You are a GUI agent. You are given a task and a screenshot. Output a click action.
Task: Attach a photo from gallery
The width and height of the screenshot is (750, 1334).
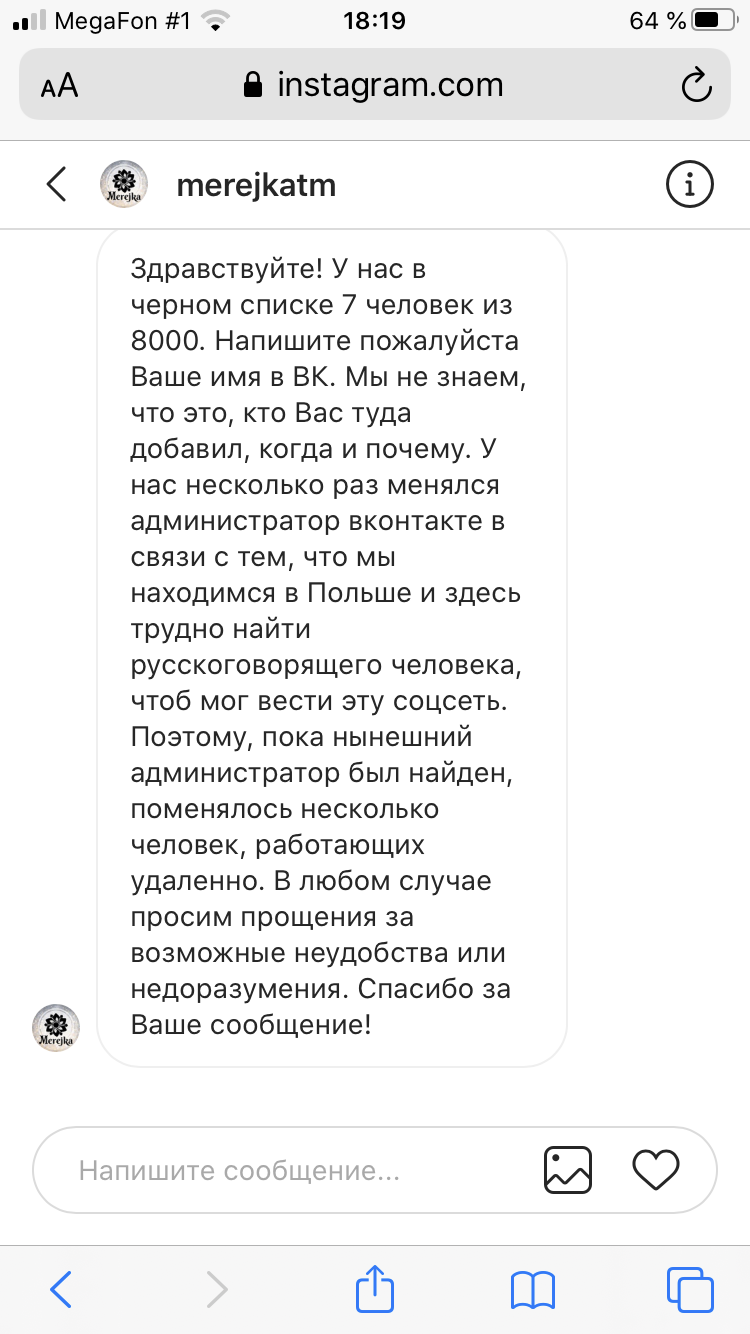point(568,1170)
